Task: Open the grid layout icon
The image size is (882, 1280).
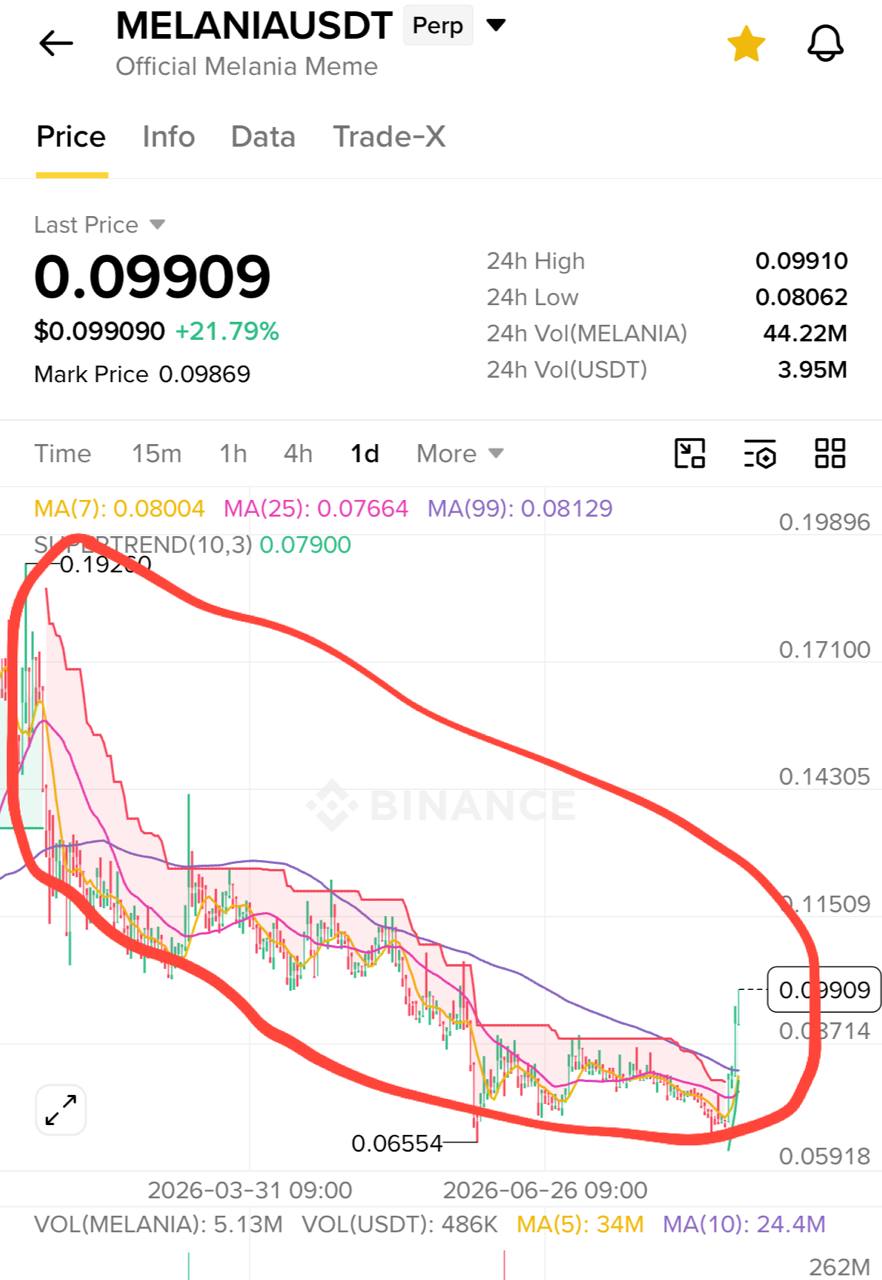Action: (830, 453)
